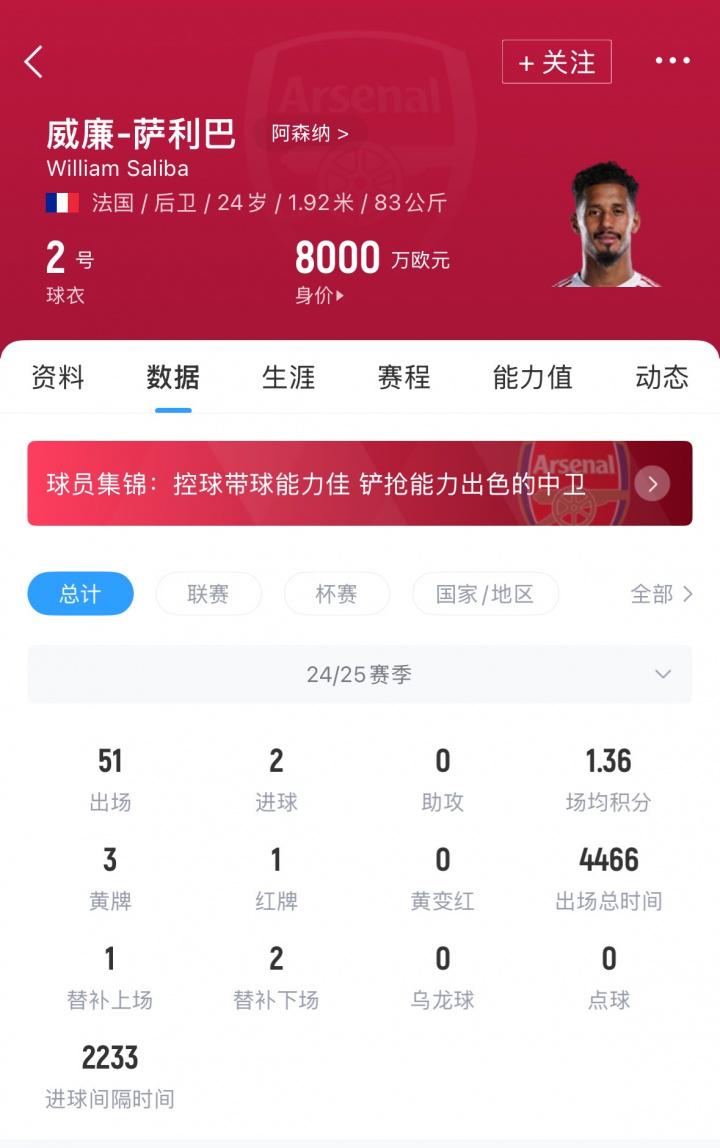Tap the +关注 follow button
Screen dimensions: 720x1148
coord(556,61)
